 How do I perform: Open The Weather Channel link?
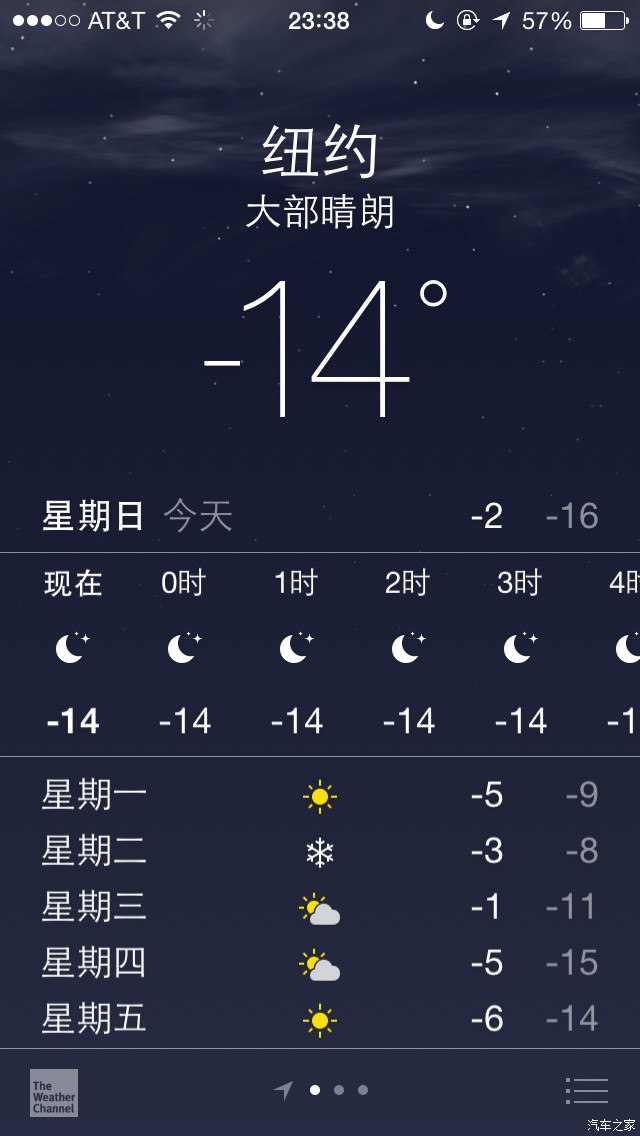coord(53,1092)
